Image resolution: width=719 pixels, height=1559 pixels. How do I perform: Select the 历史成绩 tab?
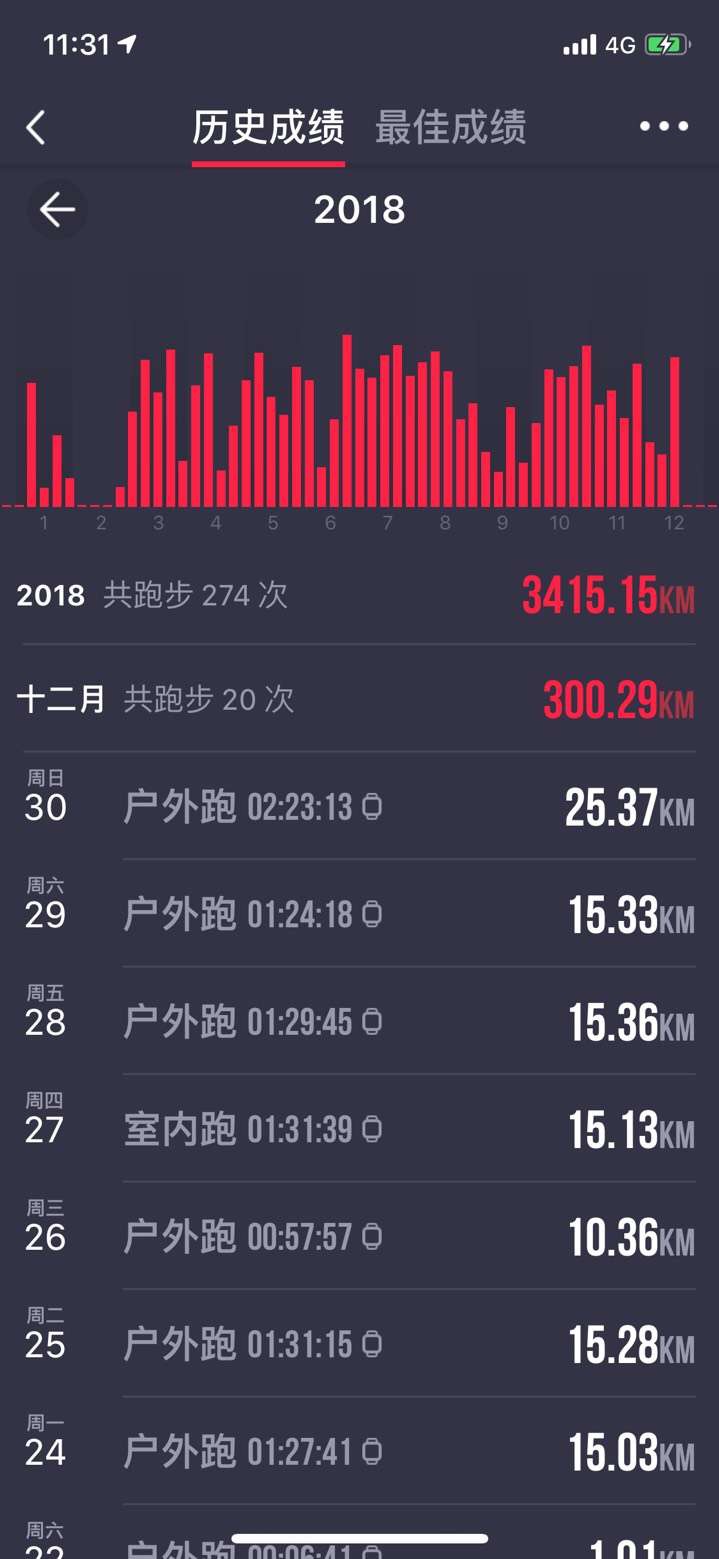coord(268,128)
